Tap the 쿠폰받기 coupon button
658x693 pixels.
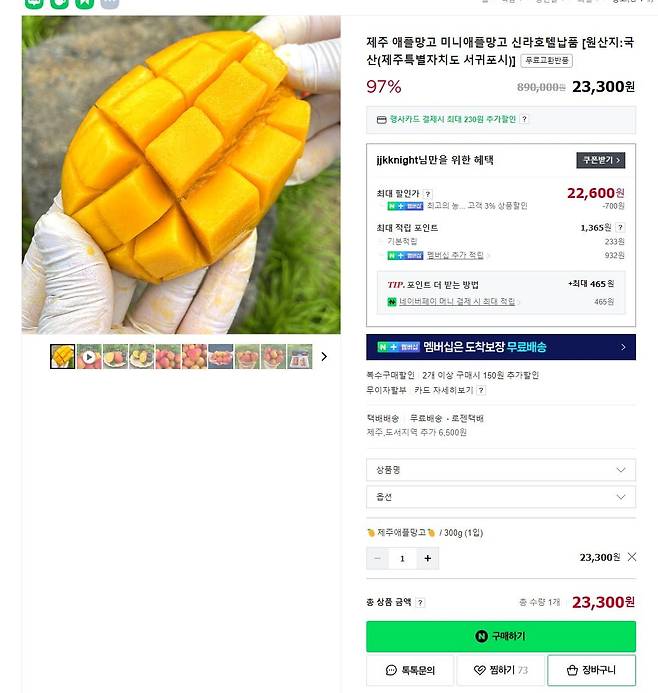tap(600, 160)
